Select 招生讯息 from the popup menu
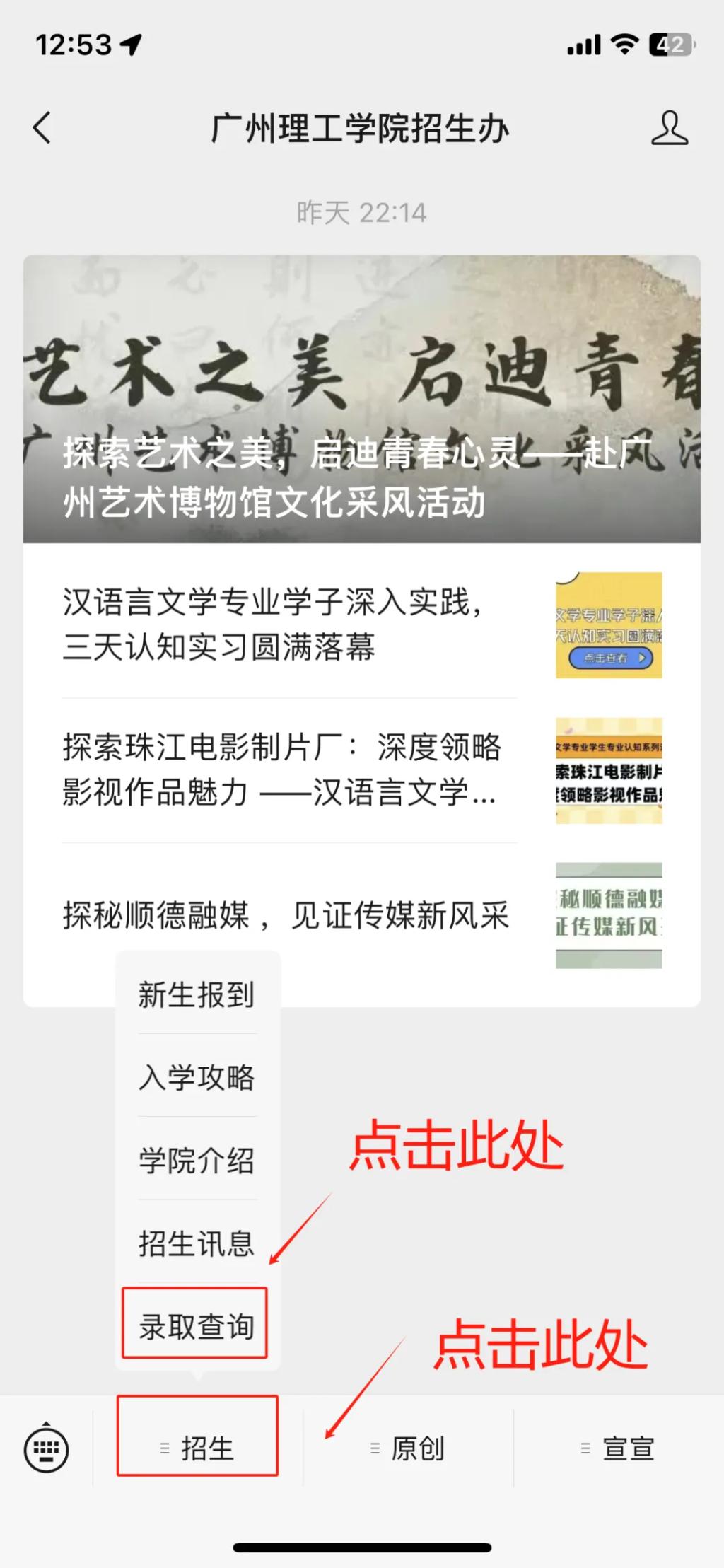 coord(197,1243)
